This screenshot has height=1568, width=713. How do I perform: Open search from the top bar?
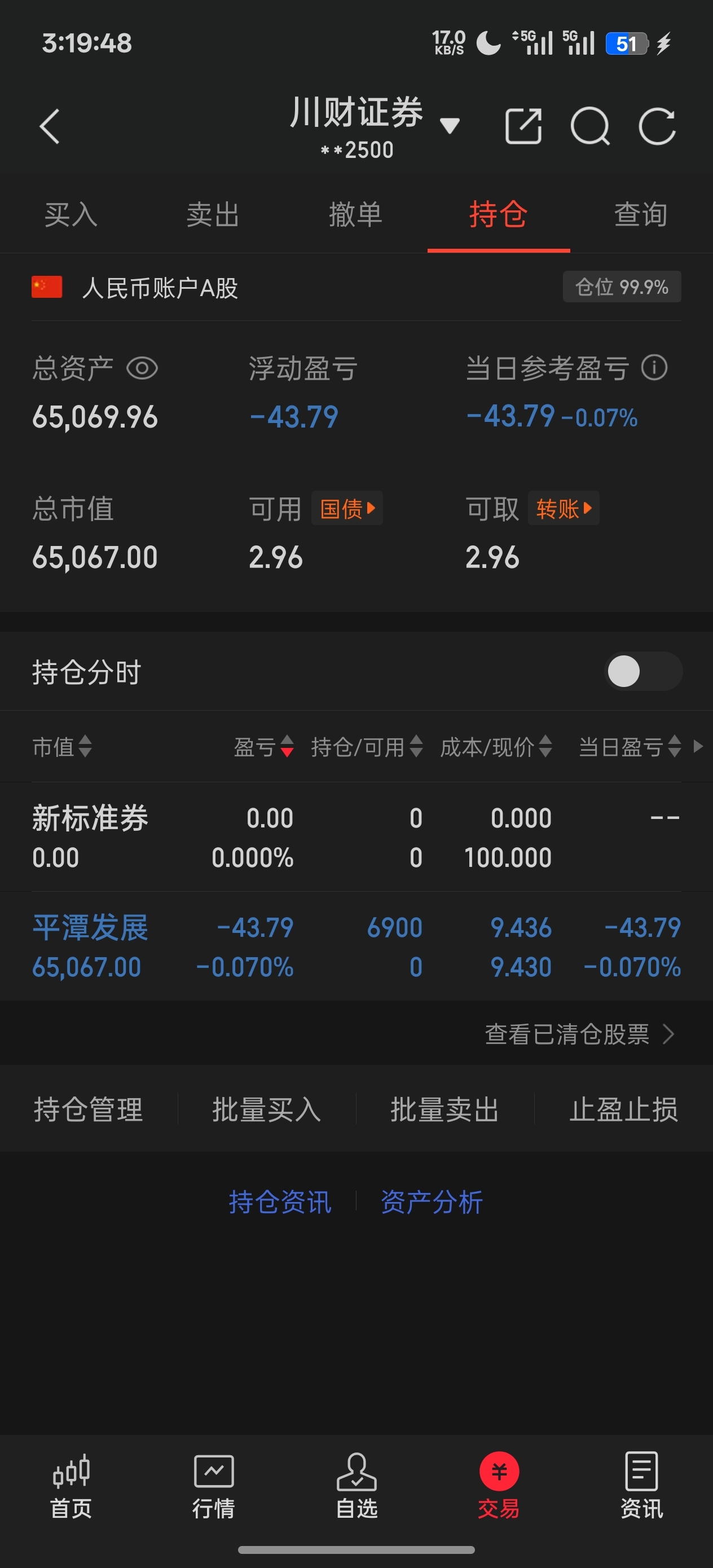(x=589, y=126)
